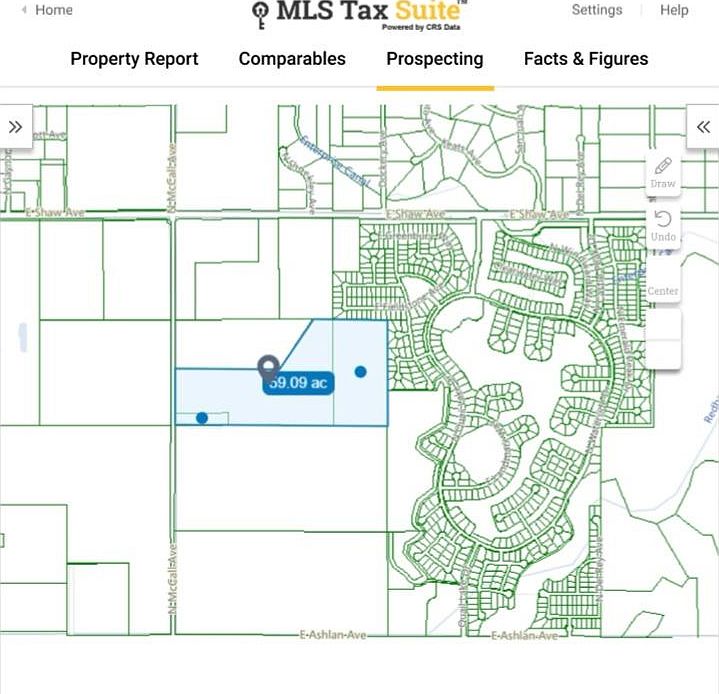Open the Help page
This screenshot has width=719, height=694.
tap(674, 10)
